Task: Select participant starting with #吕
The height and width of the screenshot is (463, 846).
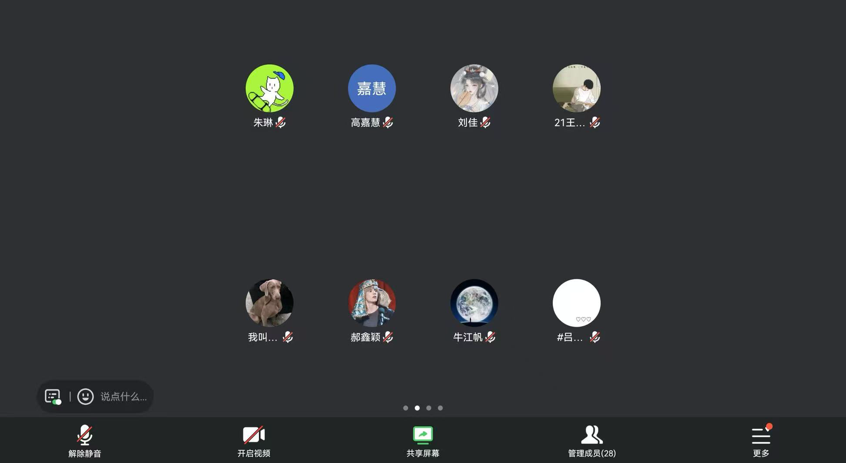Action: tap(577, 303)
